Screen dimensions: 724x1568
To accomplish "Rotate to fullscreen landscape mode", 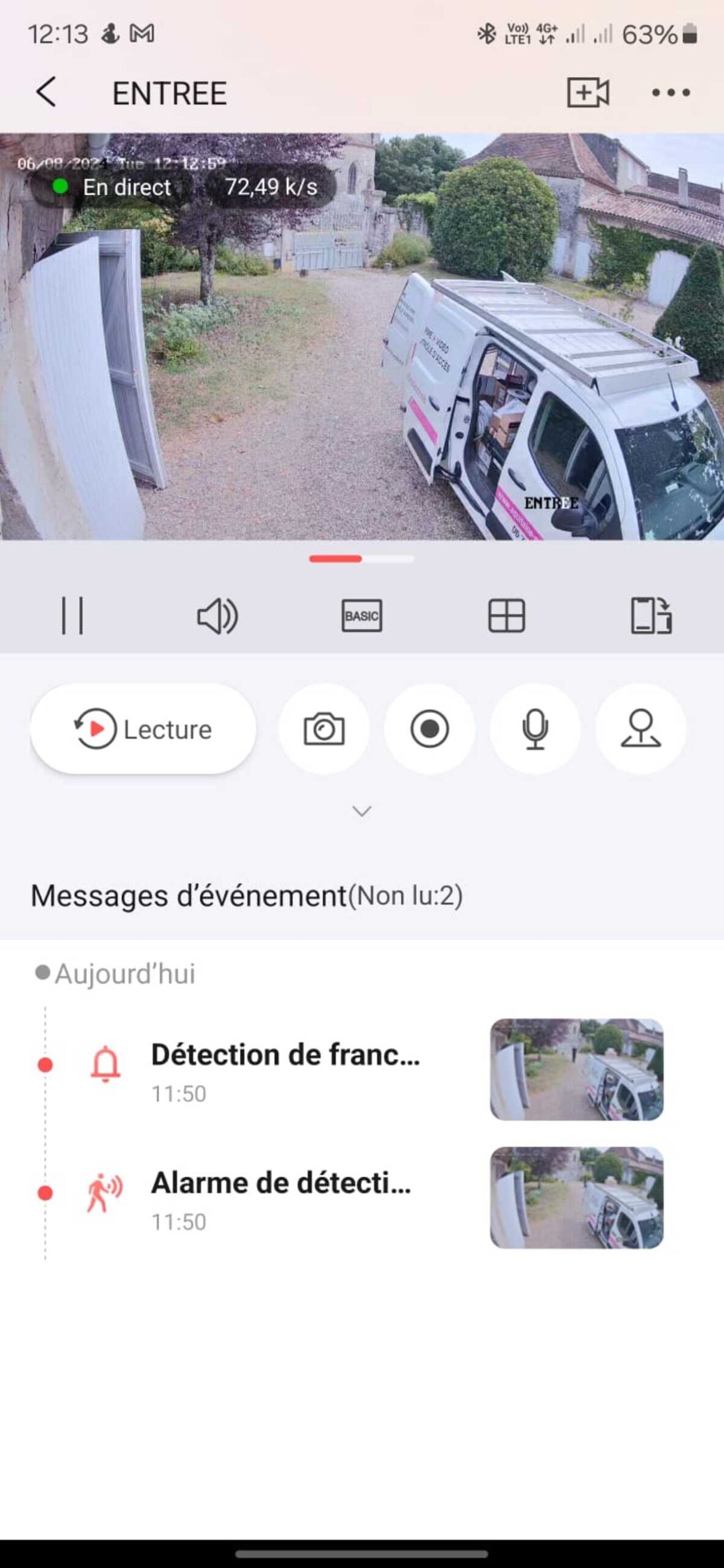I will pyautogui.click(x=651, y=616).
